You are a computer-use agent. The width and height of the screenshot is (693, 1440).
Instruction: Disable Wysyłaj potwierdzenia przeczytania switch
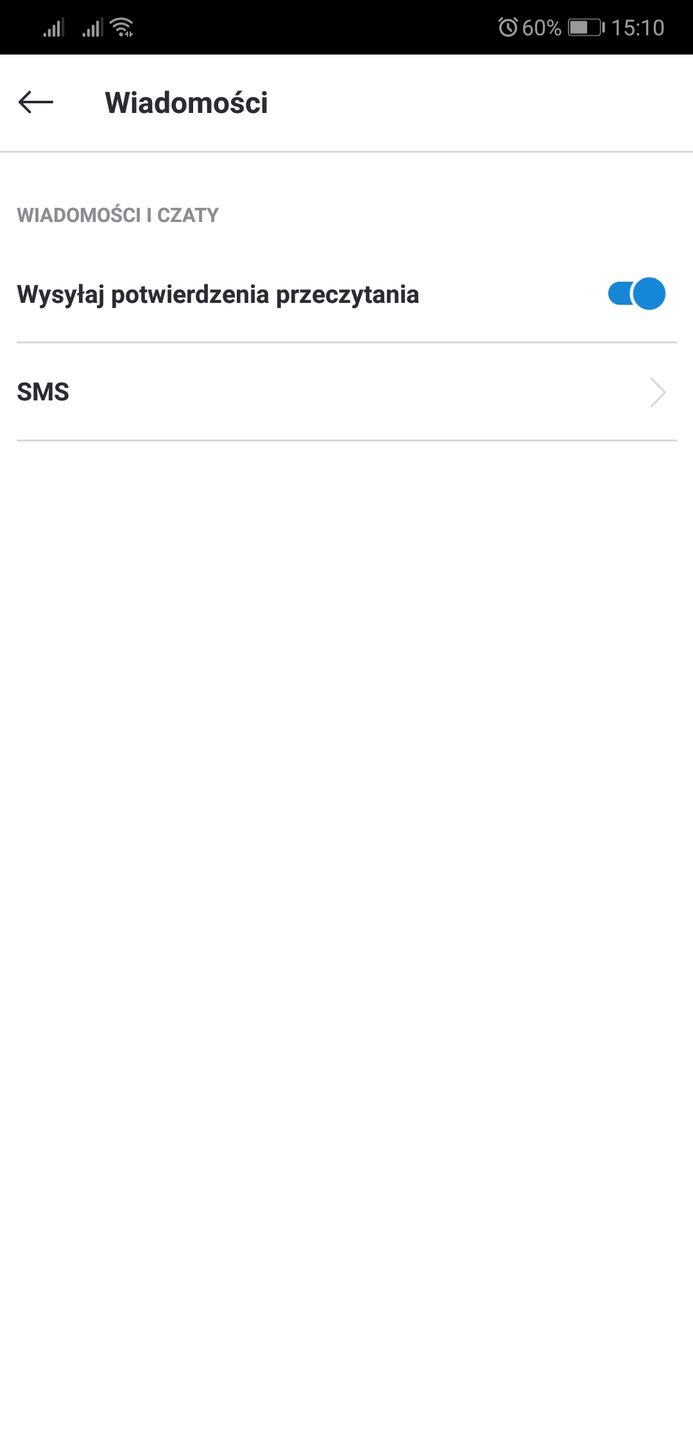(636, 294)
